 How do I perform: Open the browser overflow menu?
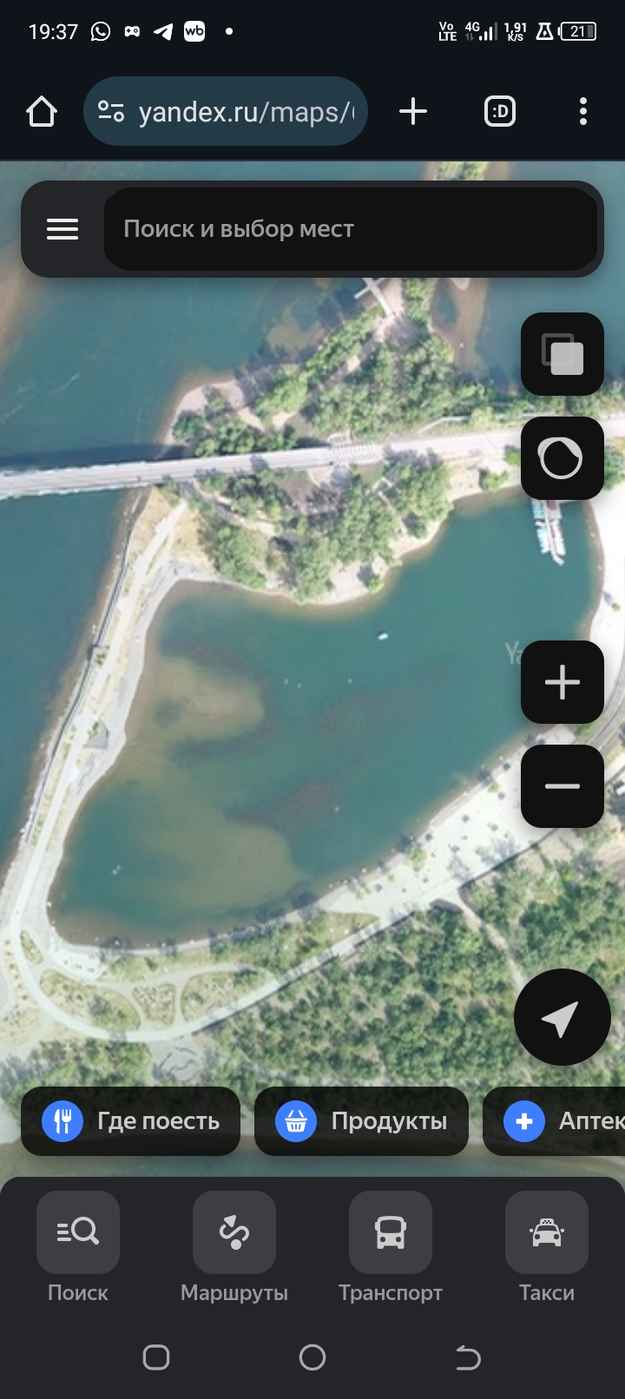click(583, 111)
